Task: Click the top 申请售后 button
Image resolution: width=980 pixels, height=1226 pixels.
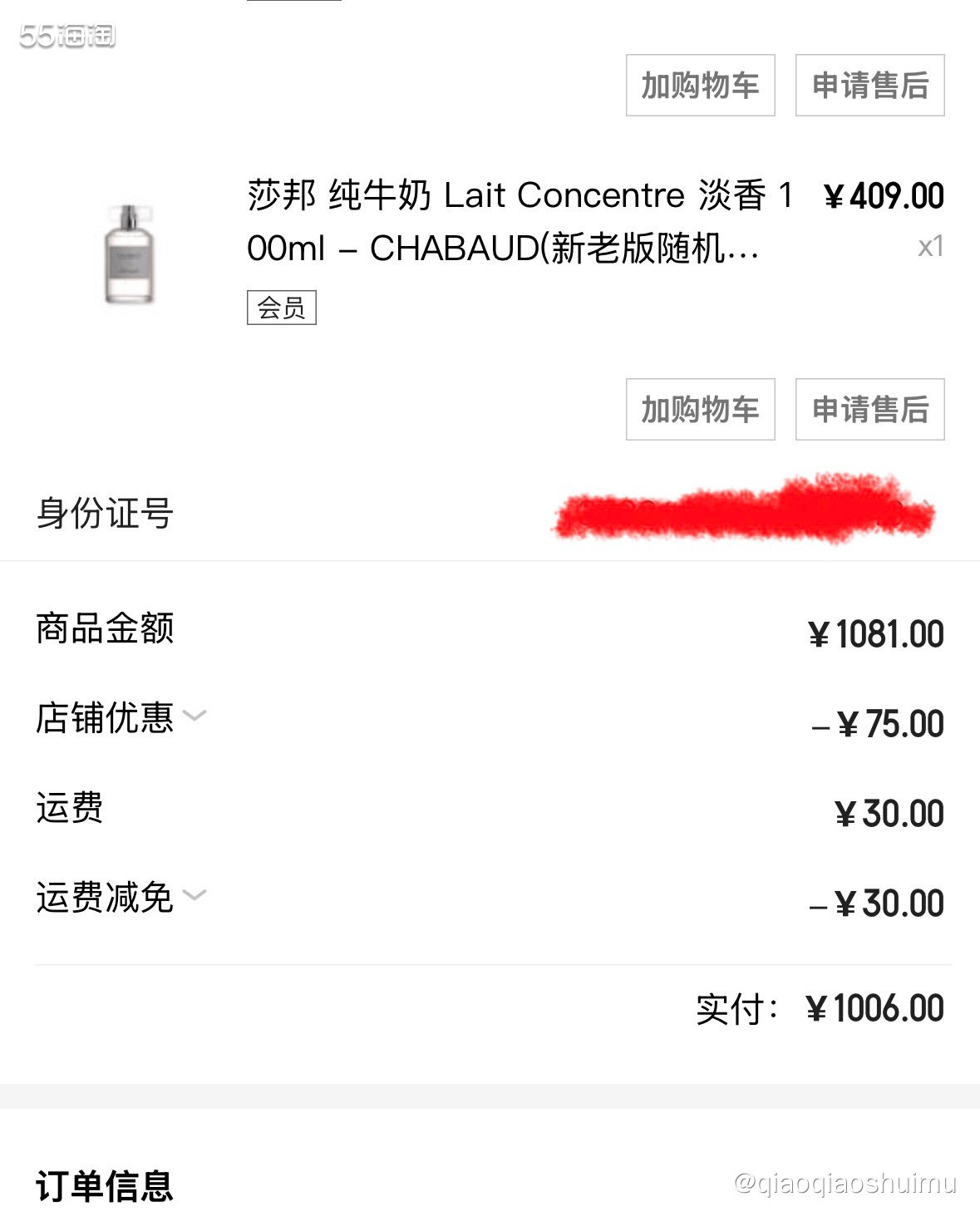Action: (x=869, y=86)
